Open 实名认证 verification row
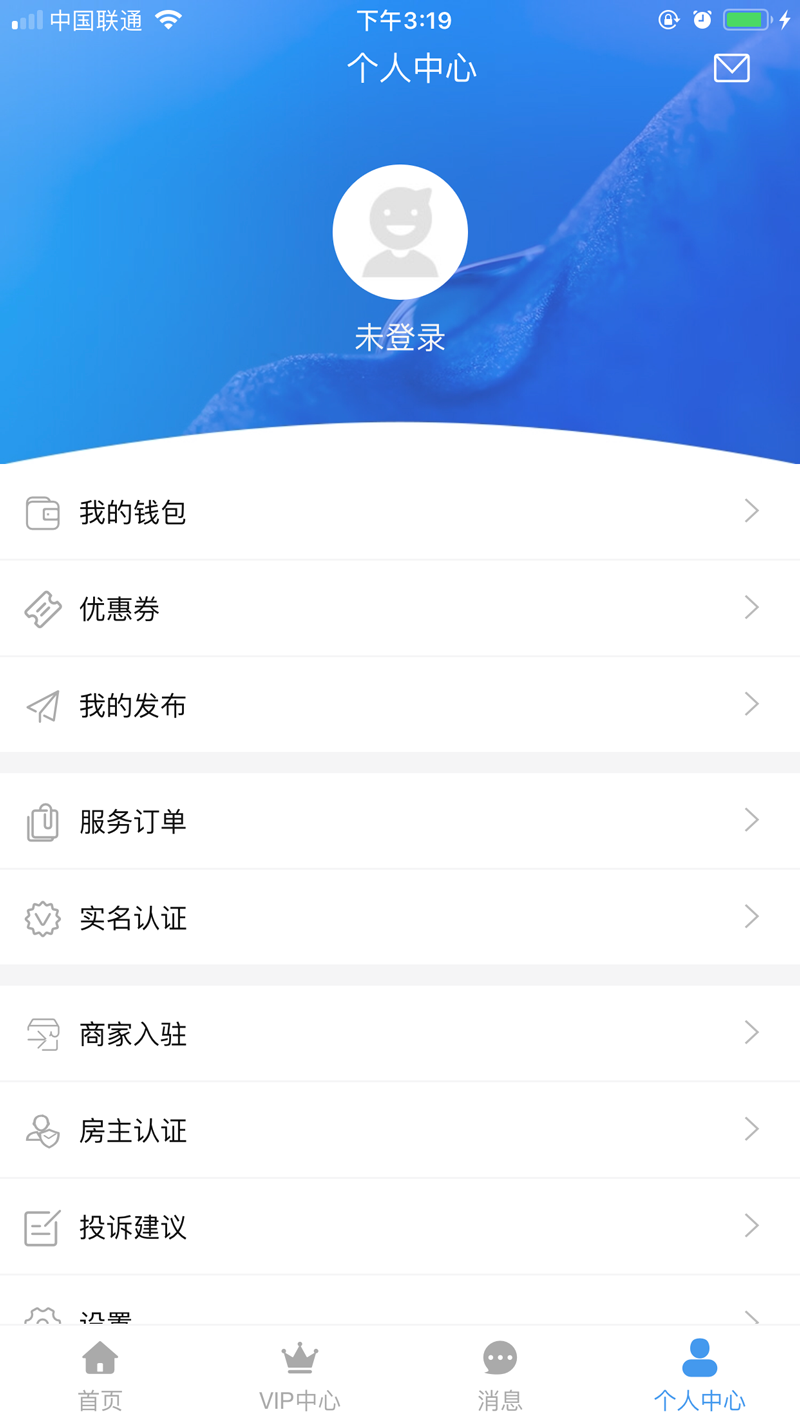The width and height of the screenshot is (800, 1422). click(x=400, y=918)
